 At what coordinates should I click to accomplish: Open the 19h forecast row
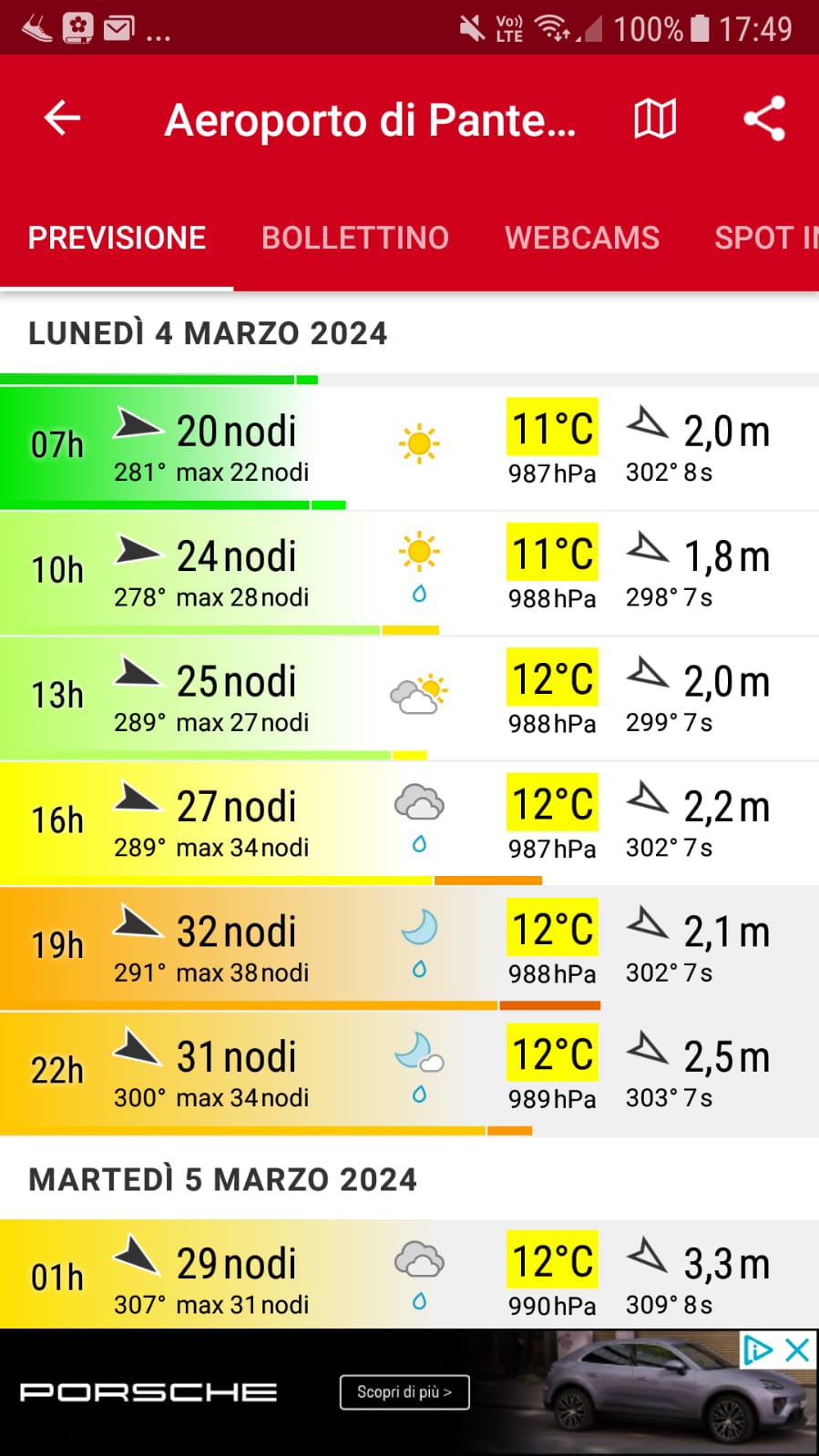click(x=409, y=947)
